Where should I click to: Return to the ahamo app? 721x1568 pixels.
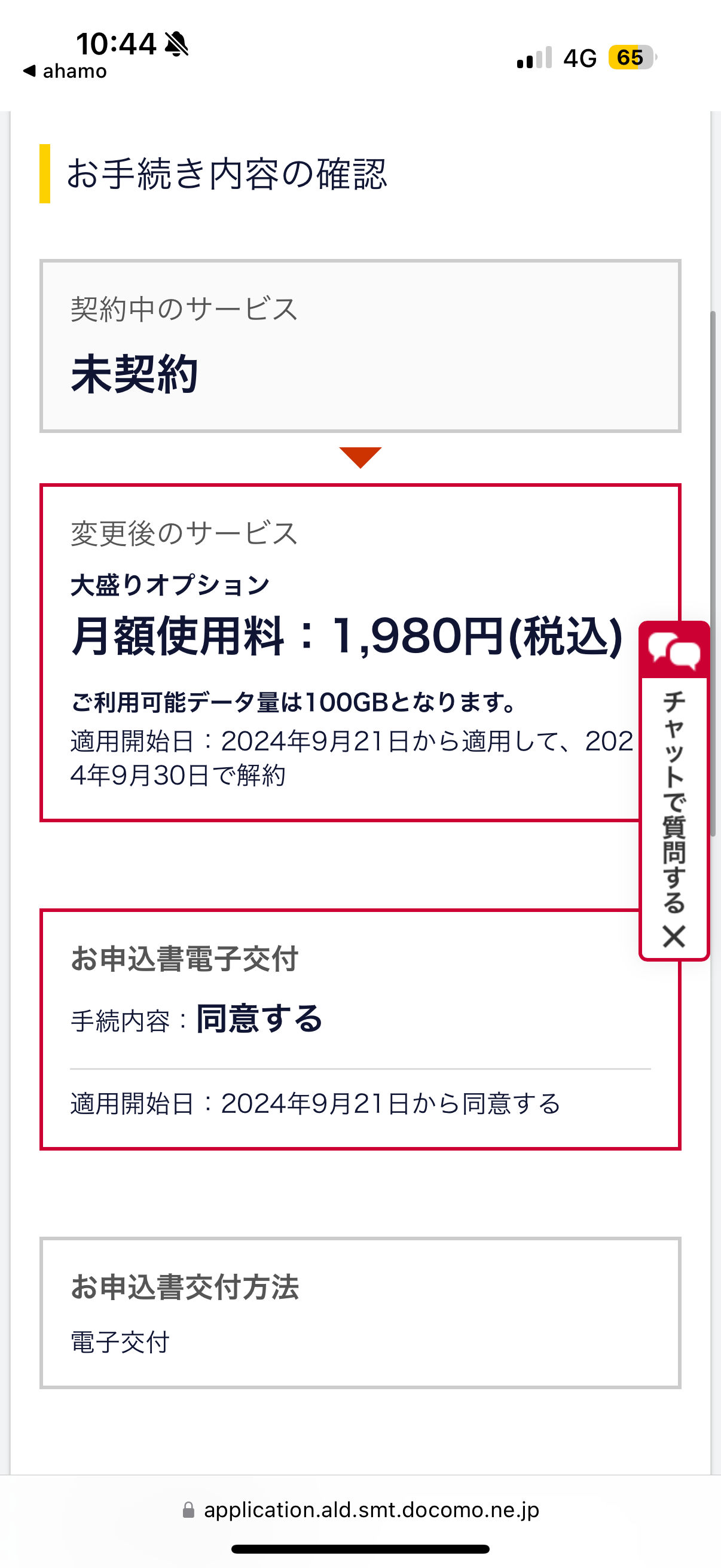(65, 71)
